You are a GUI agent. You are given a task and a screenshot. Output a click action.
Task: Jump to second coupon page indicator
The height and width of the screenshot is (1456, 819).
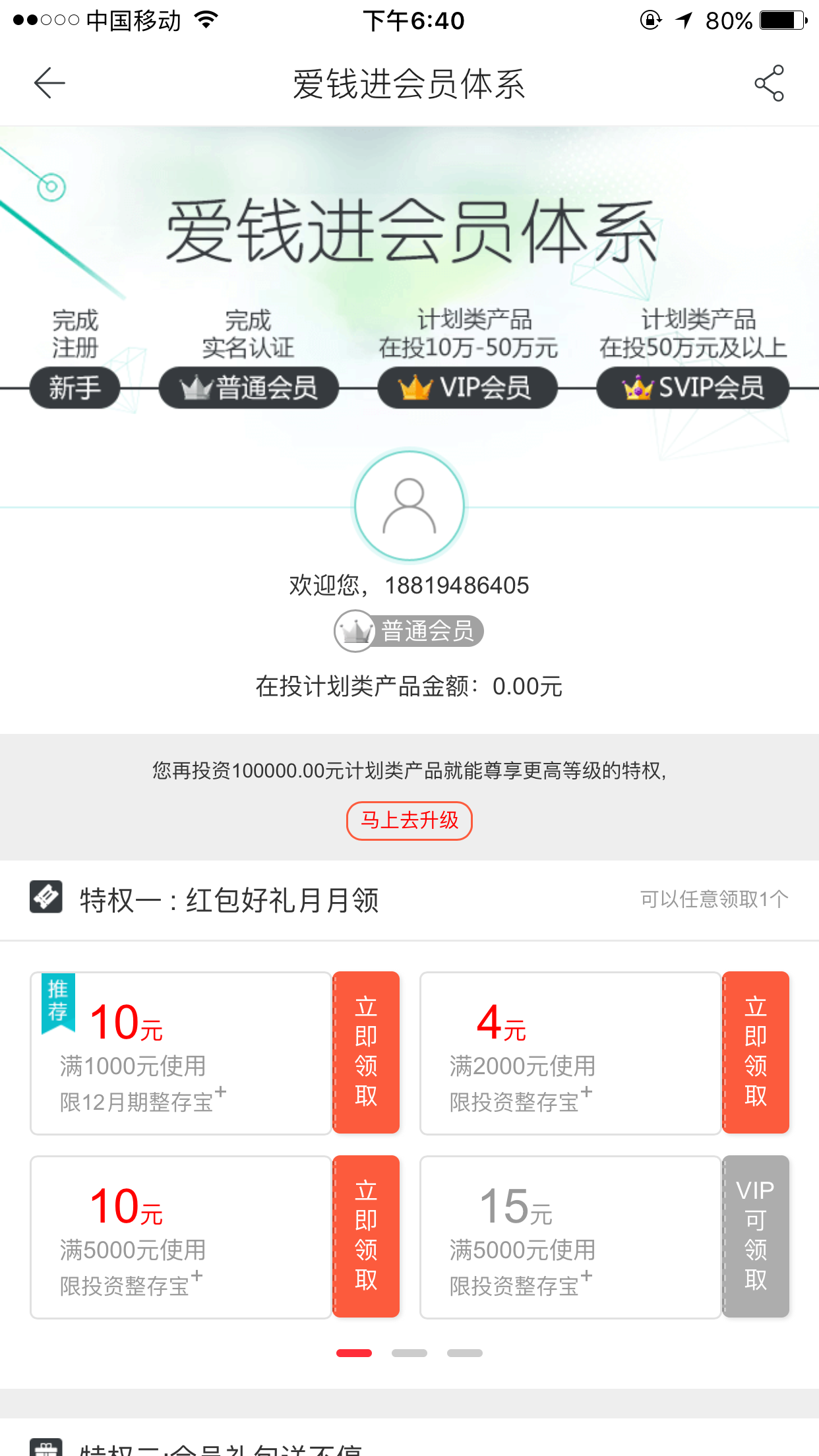point(409,1353)
